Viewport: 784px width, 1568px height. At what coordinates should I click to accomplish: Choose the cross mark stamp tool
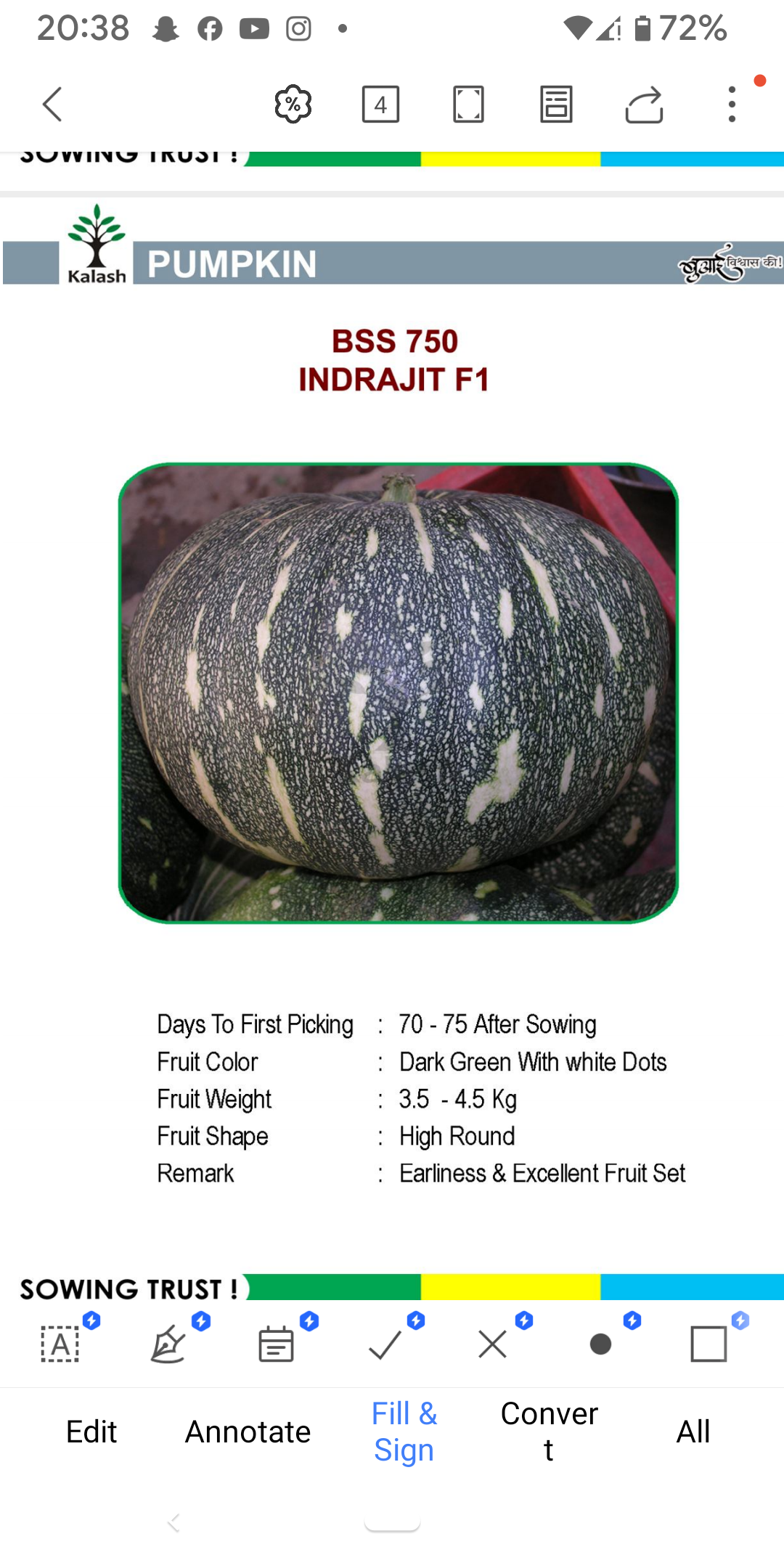[493, 1344]
